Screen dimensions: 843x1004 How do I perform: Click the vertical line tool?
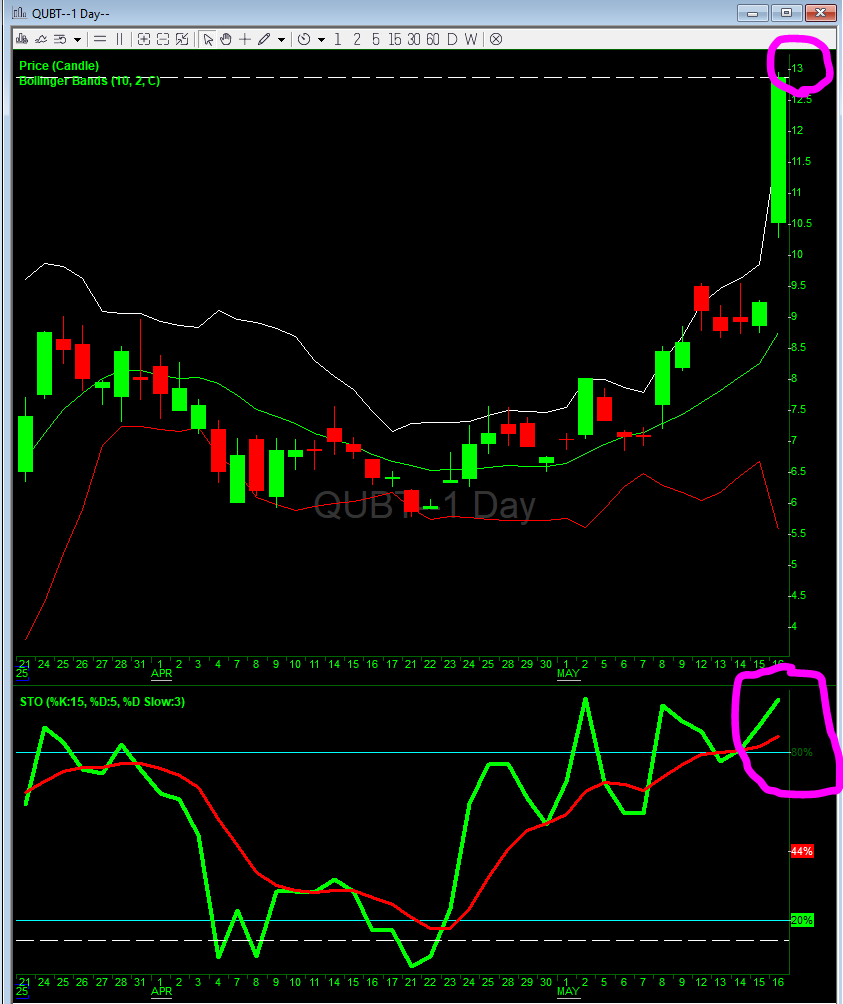119,39
